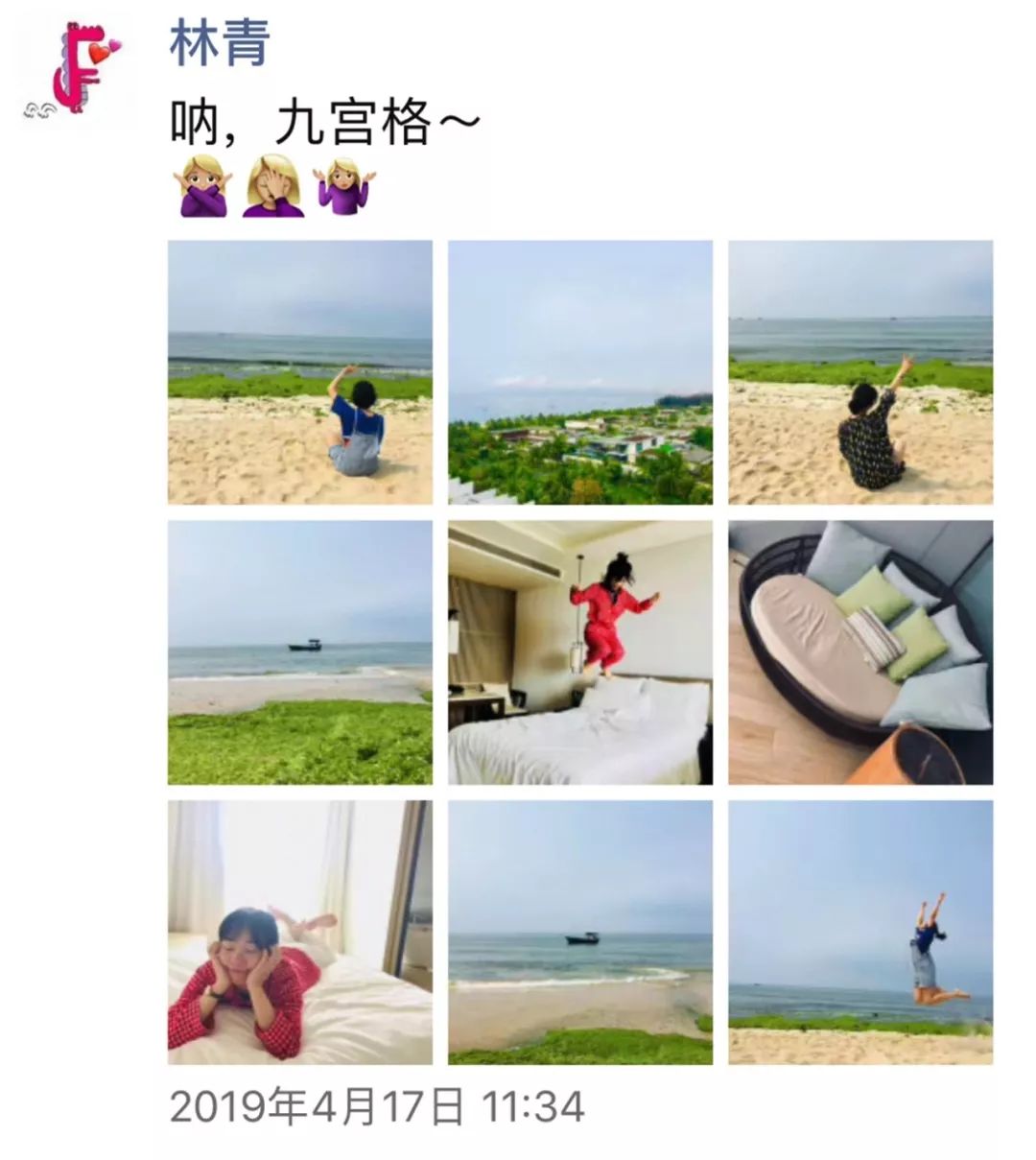View the hillside resort overview photo
Screen dimensions: 1036x1160
(x=580, y=372)
